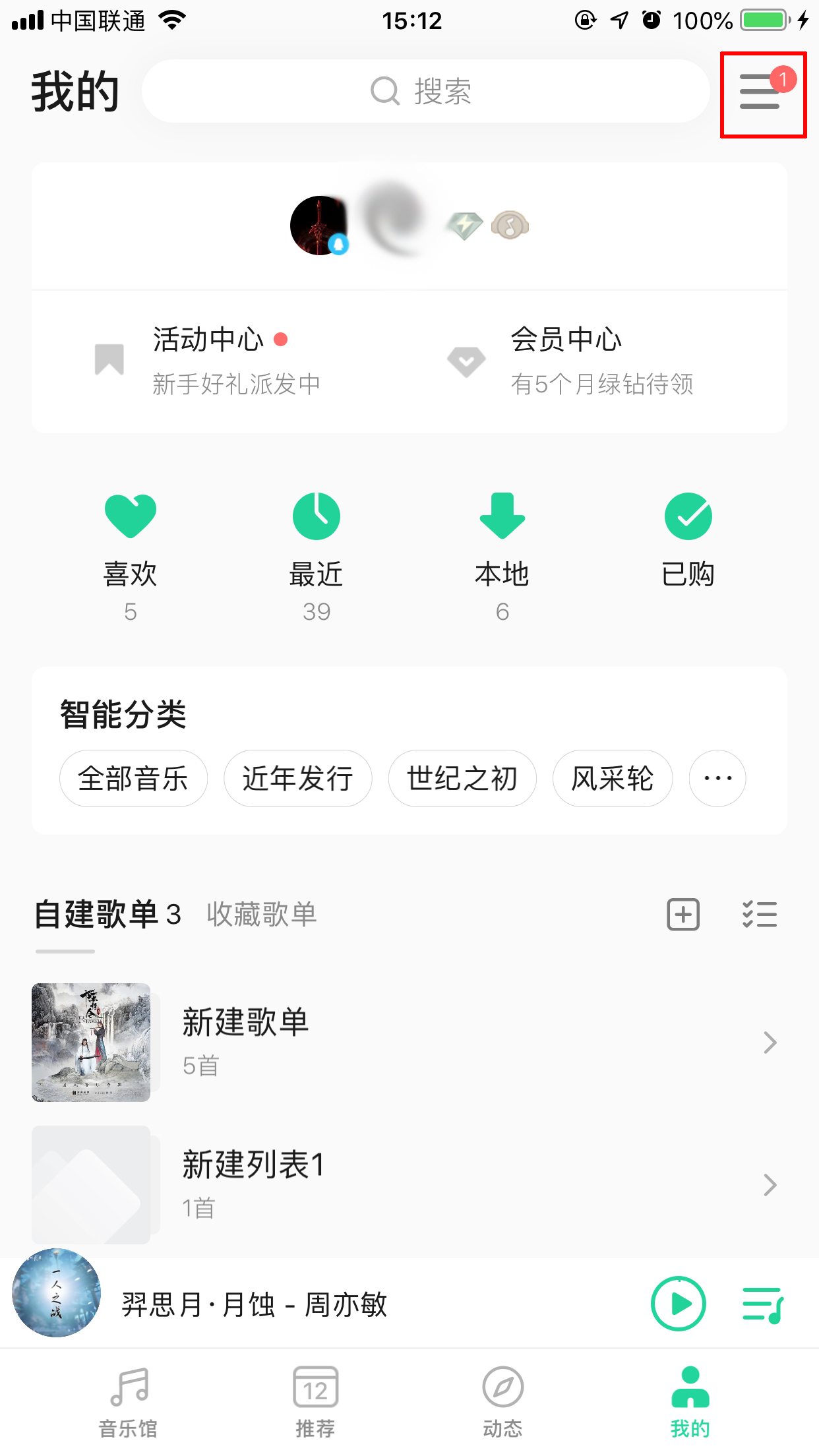Expand 新建列表1 playlist details chevron
Screen dimensions: 819x1456
pyautogui.click(x=769, y=1185)
